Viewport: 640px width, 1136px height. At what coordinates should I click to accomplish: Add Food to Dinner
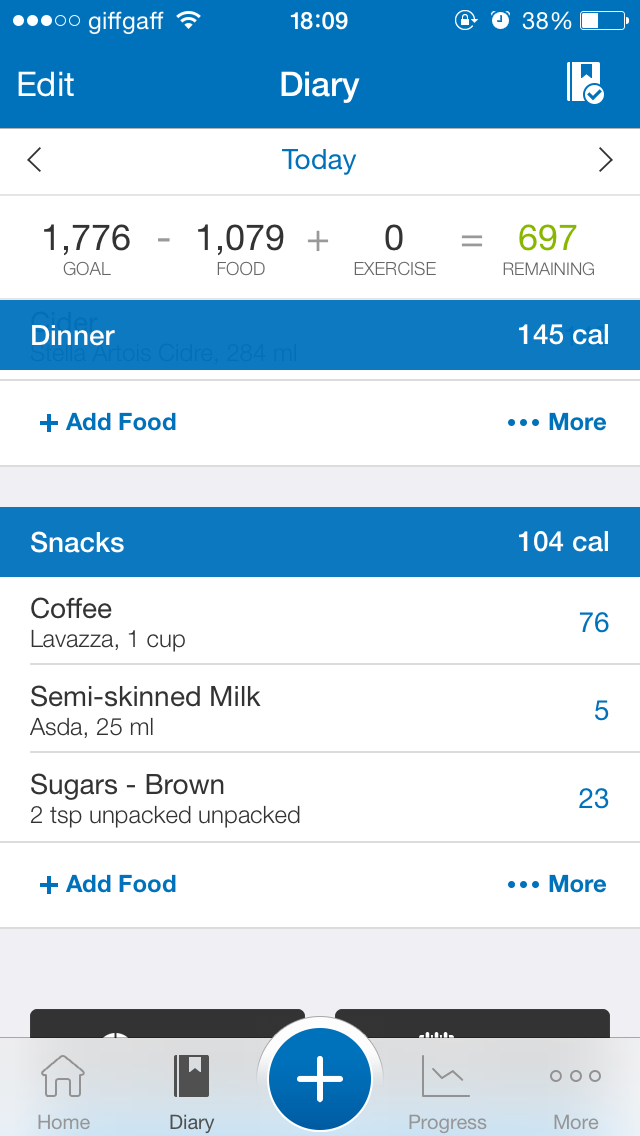(108, 422)
